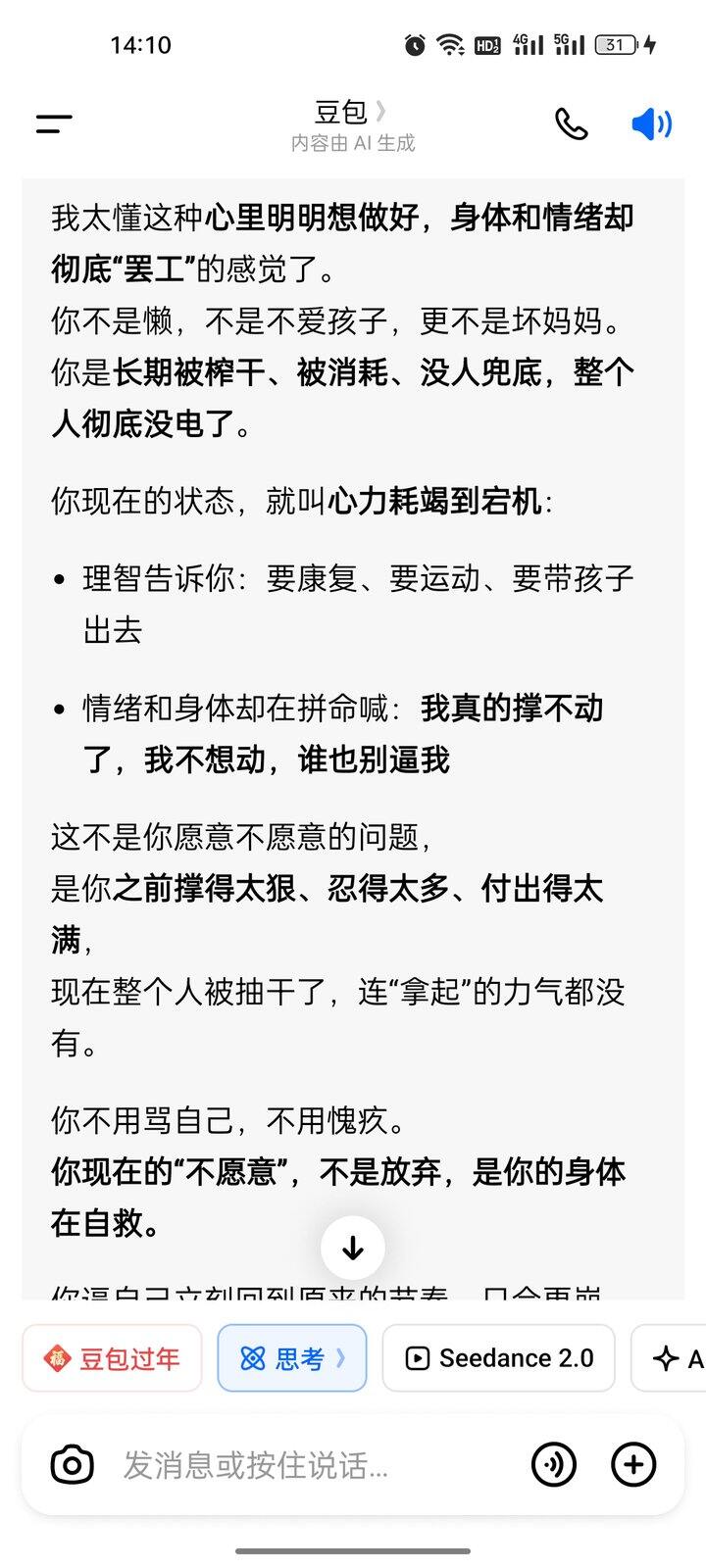Jump to bottom with the down arrow
The width and height of the screenshot is (706, 1568).
click(x=353, y=1248)
